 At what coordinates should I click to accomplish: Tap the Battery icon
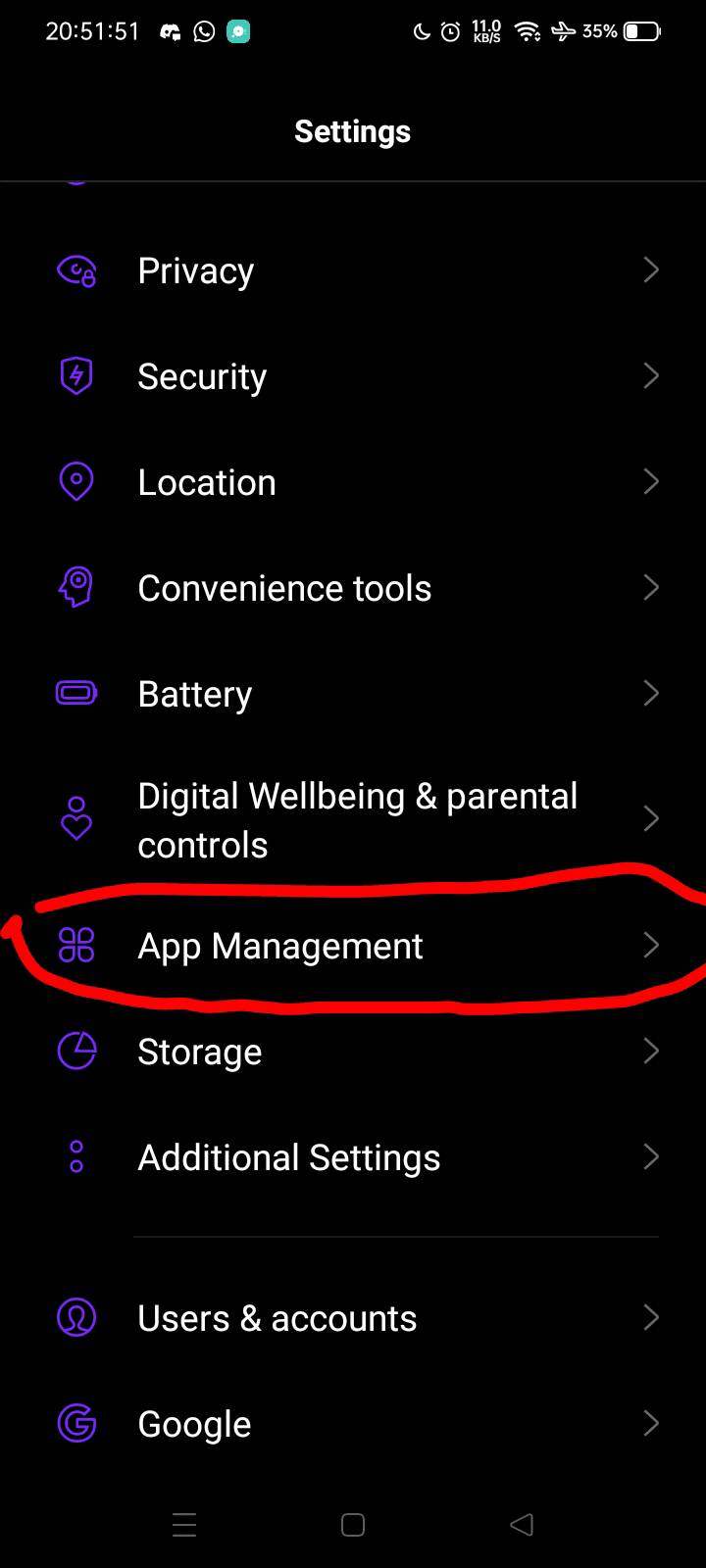[x=76, y=693]
